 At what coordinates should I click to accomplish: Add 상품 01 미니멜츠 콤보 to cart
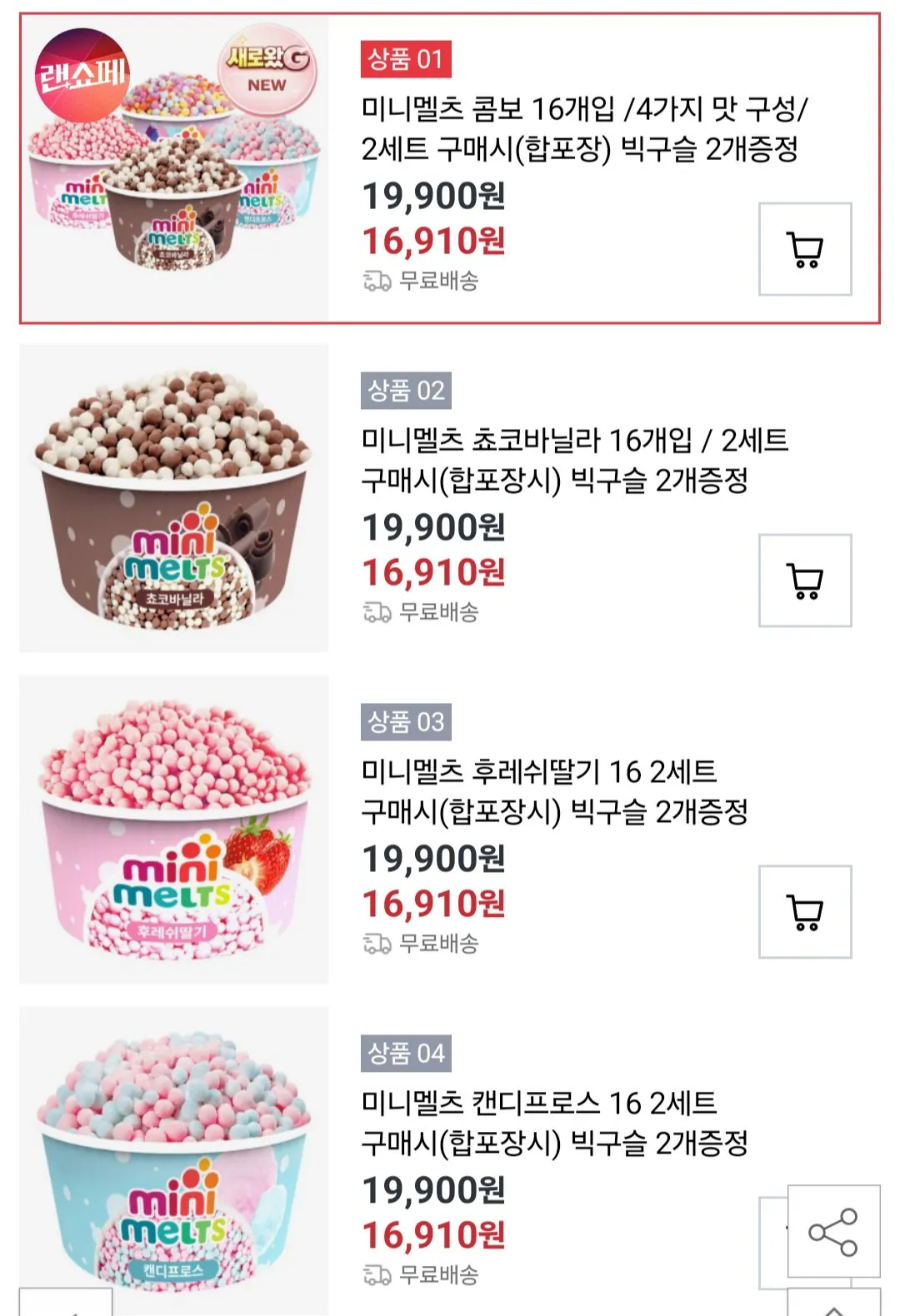coord(805,247)
